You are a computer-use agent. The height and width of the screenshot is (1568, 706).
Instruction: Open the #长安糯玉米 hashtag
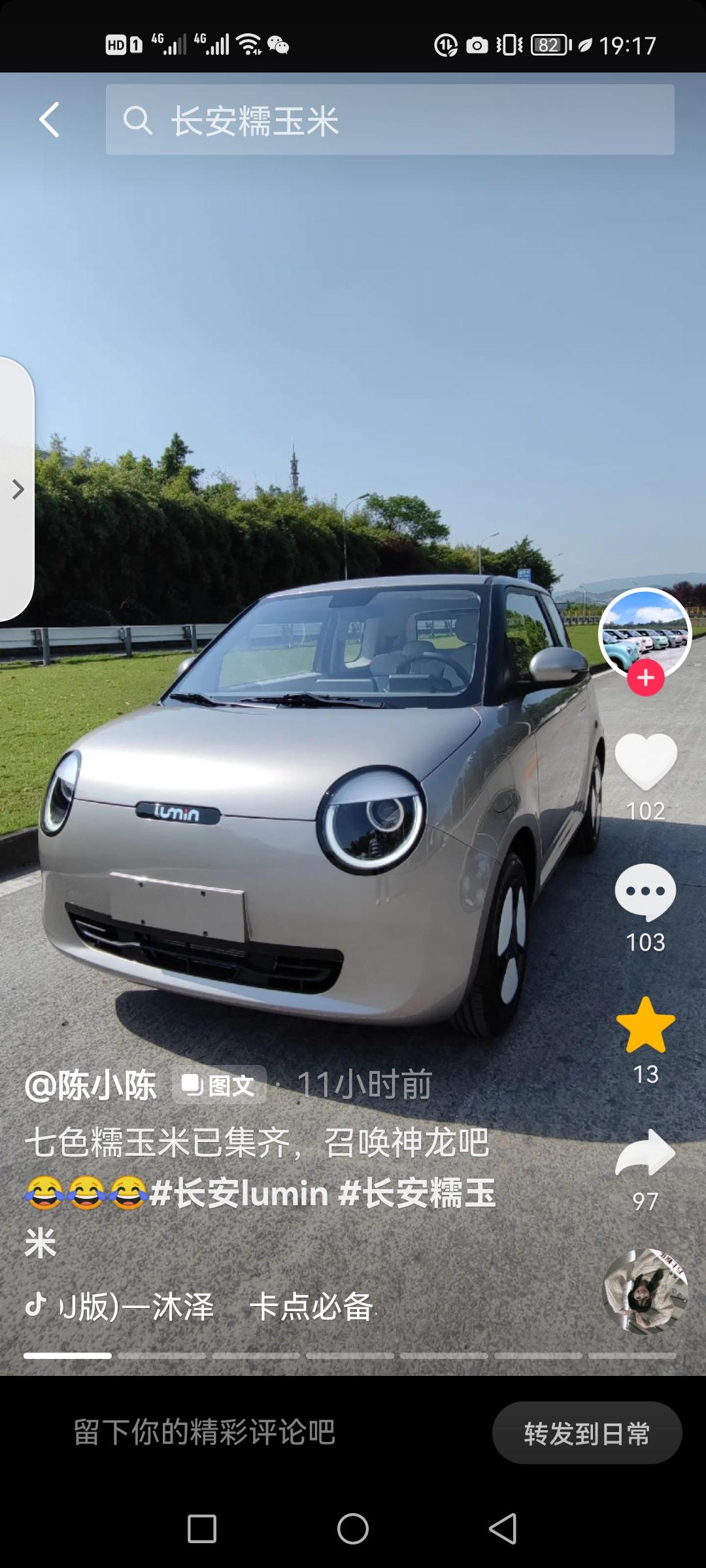[417, 1193]
